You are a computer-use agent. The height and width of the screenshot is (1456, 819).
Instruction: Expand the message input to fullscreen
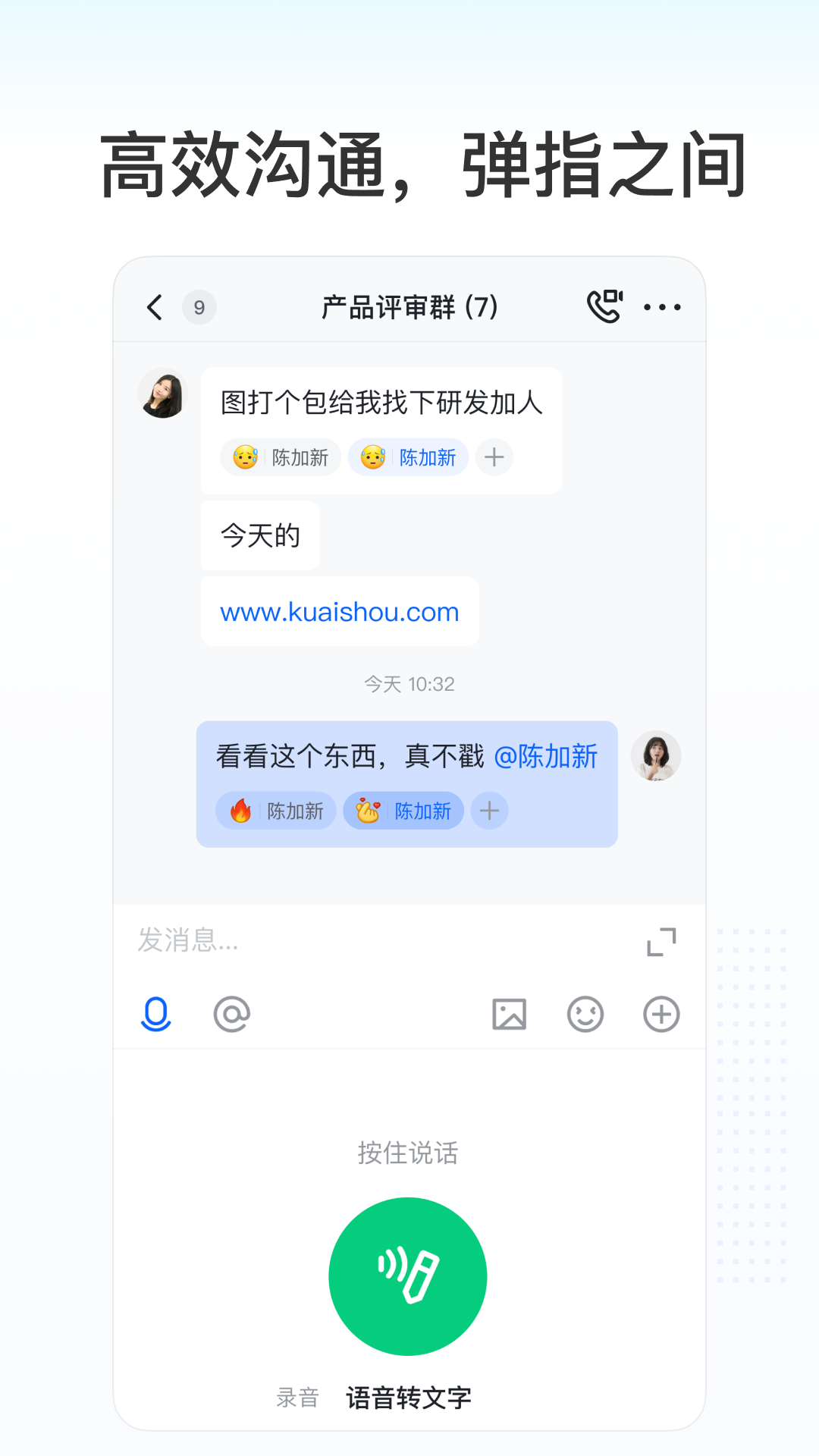coord(659,941)
